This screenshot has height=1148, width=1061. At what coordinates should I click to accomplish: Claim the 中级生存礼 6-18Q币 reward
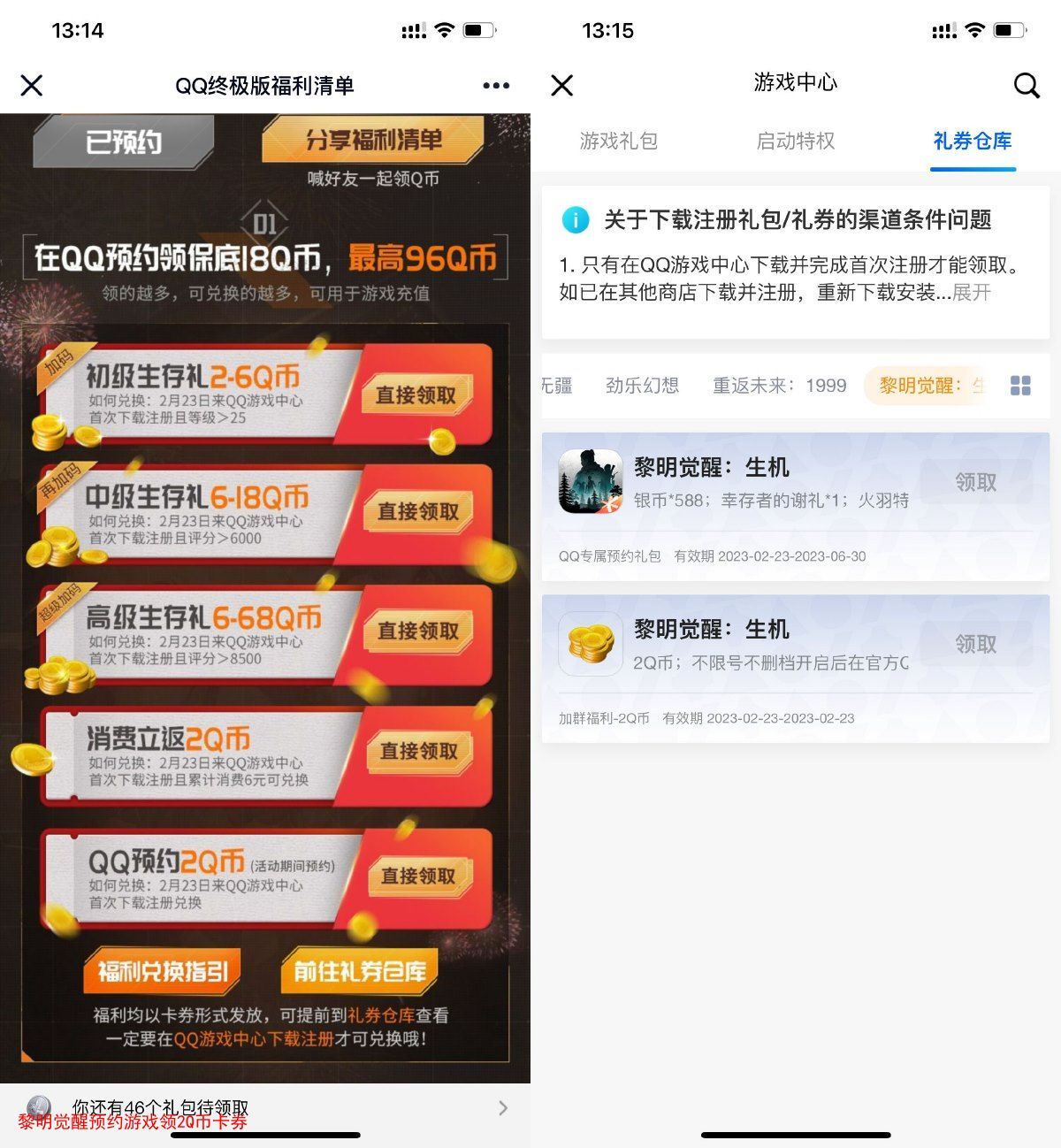coord(418,511)
